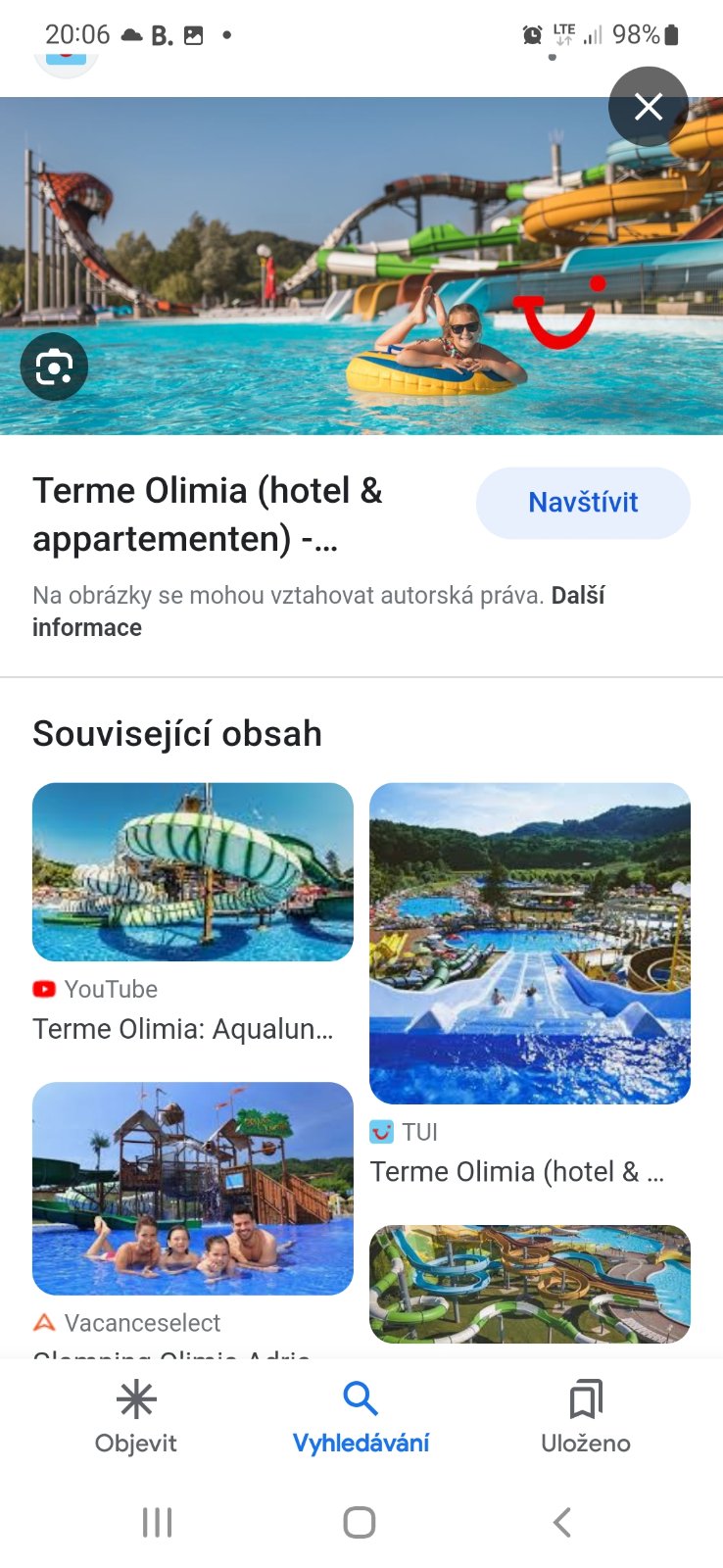Go to the phone's home screen
The height and width of the screenshot is (1568, 723).
click(x=360, y=1522)
